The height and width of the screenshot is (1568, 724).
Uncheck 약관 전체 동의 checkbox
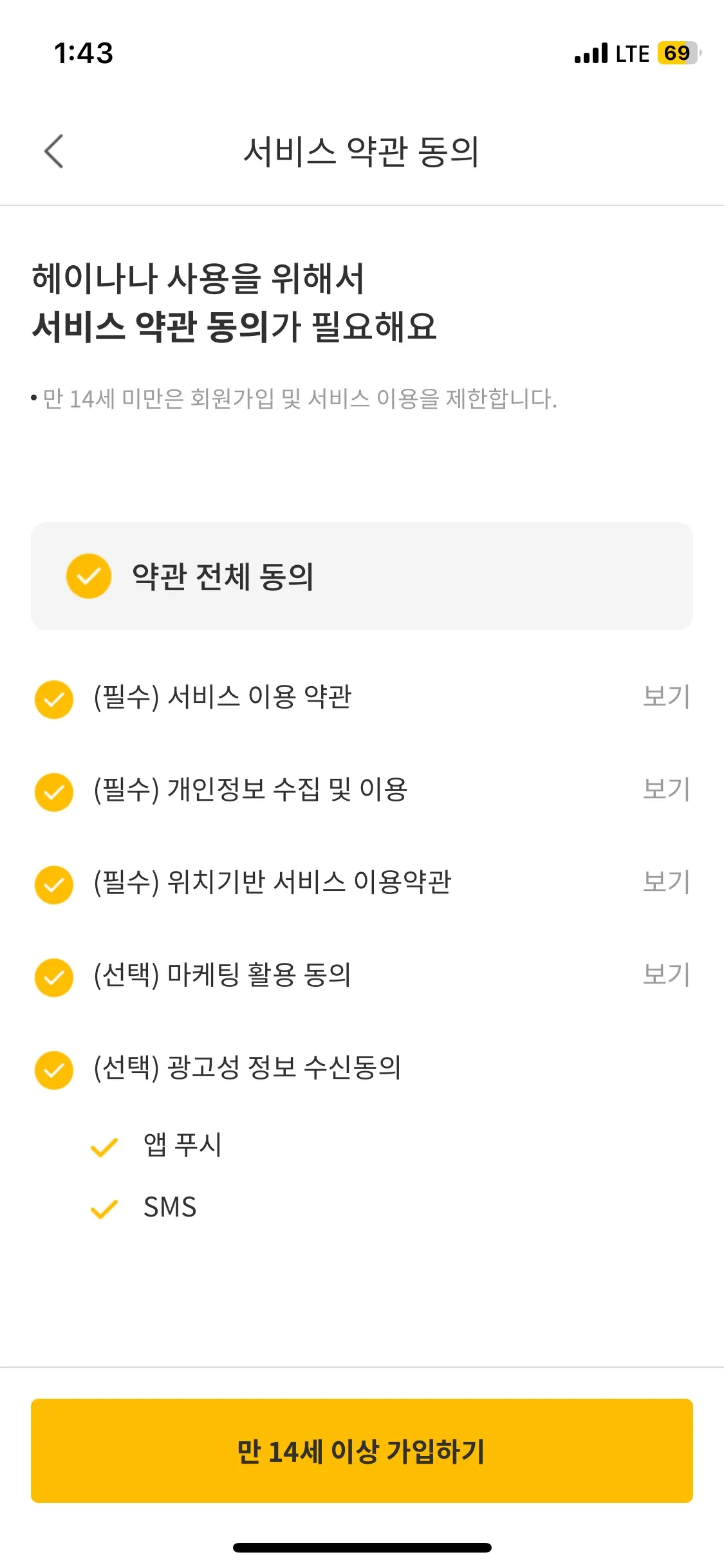point(89,576)
